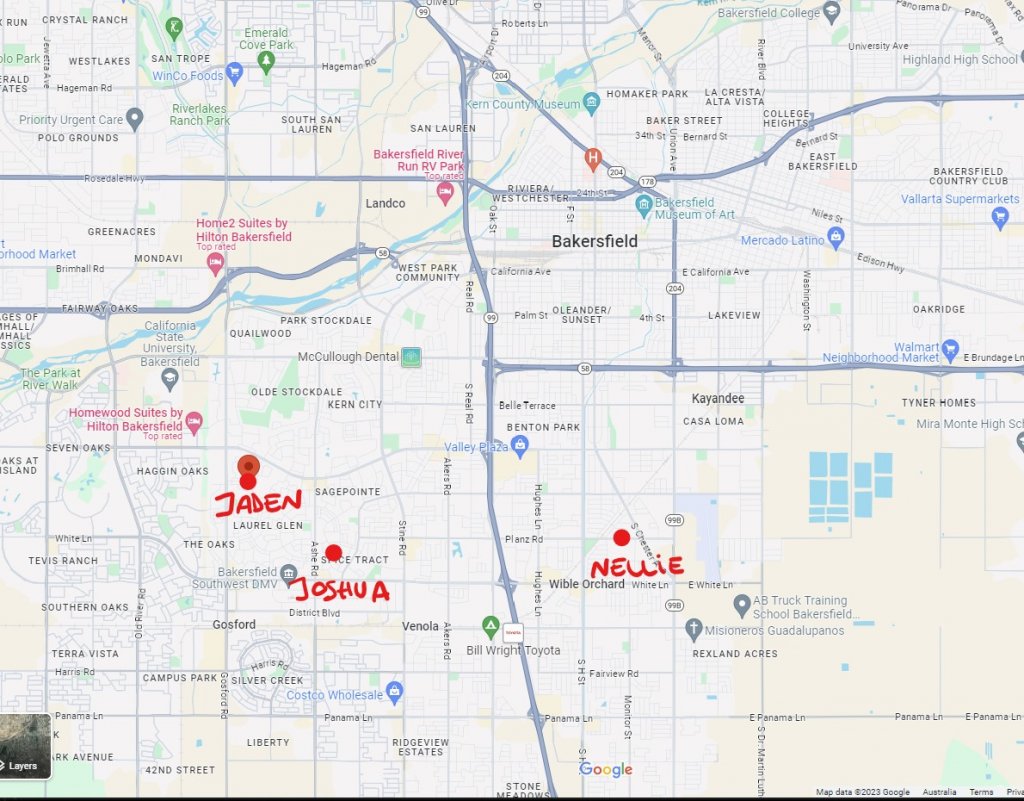Open the Terms link in the footer

coord(981,792)
